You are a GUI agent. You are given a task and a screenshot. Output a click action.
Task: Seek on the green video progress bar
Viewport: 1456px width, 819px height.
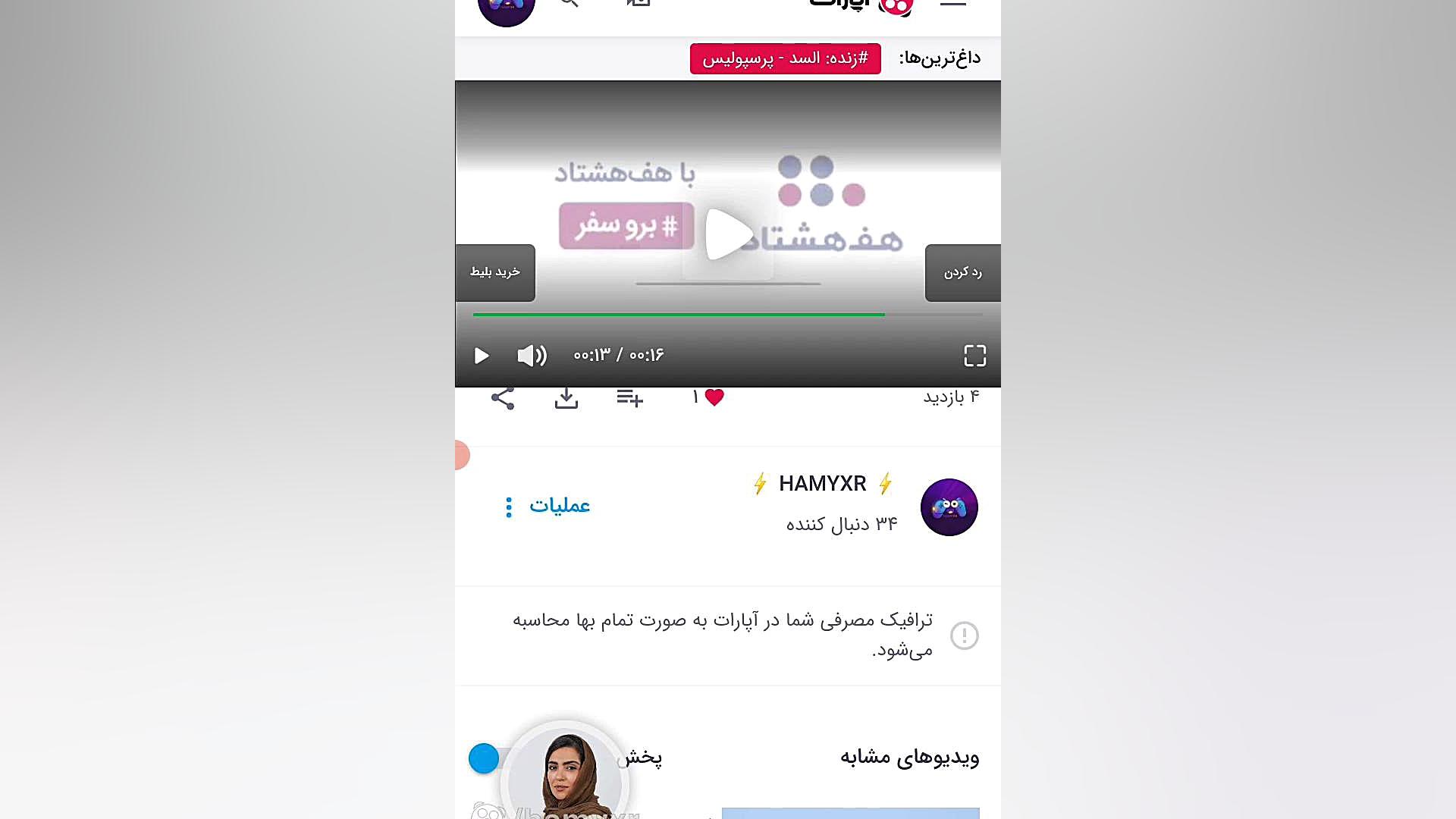679,314
